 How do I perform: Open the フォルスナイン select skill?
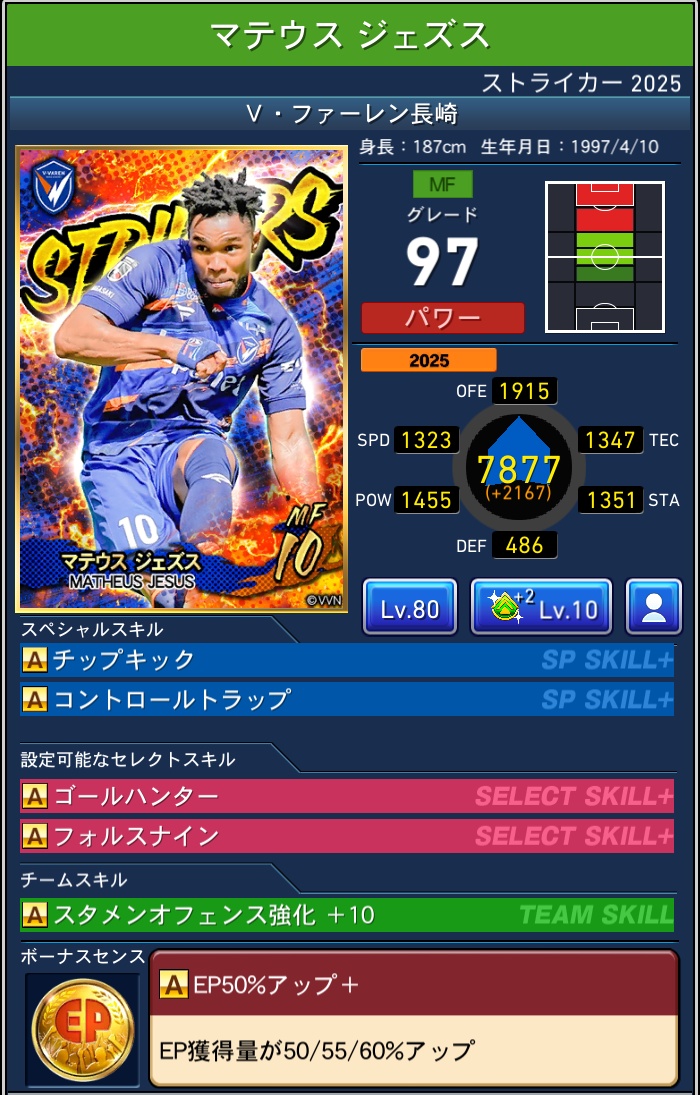[346, 835]
